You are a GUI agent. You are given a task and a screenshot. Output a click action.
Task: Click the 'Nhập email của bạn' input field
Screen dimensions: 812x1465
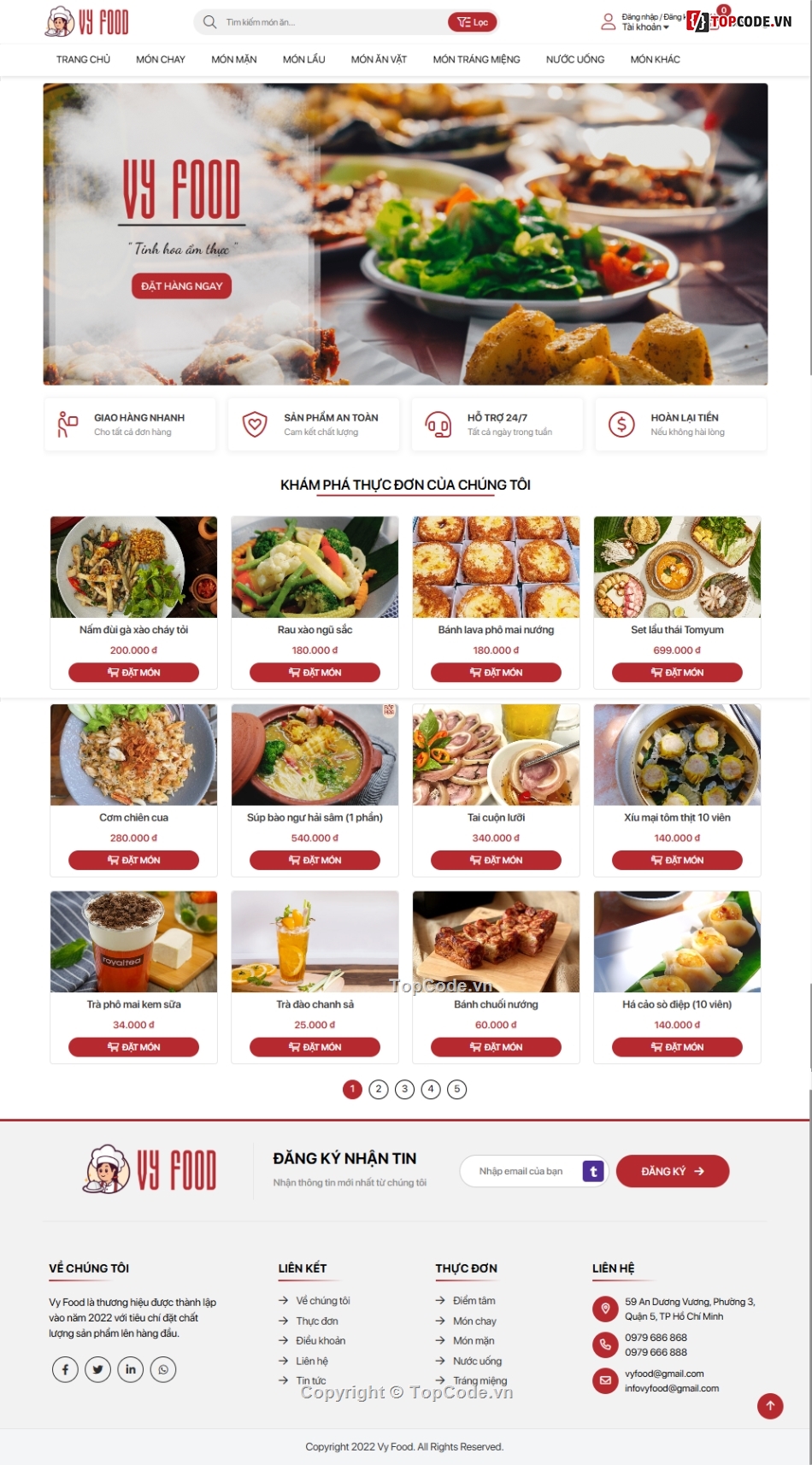click(x=521, y=1171)
